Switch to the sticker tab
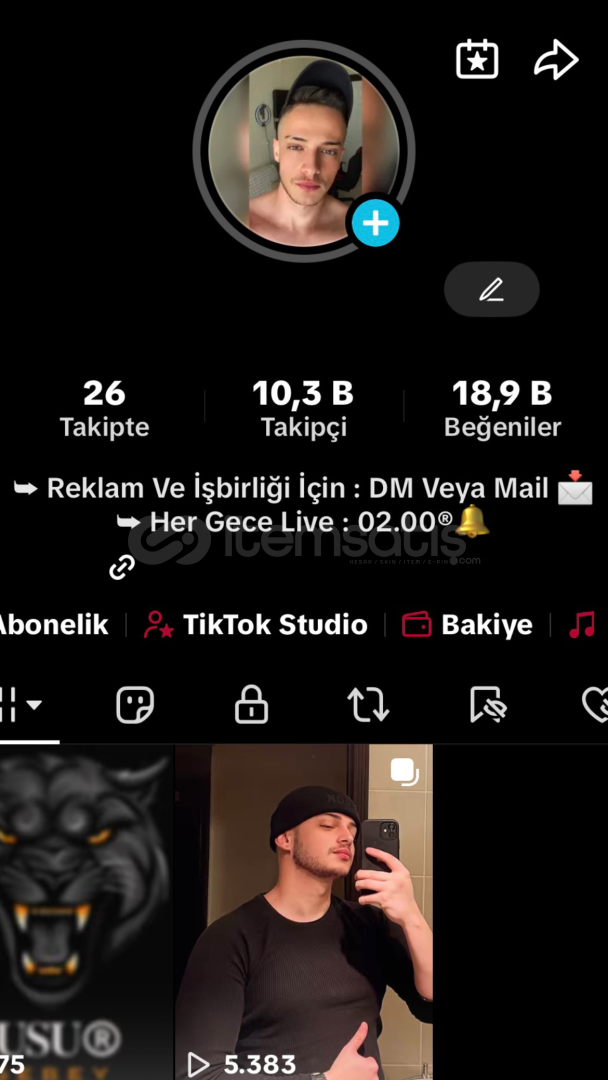The width and height of the screenshot is (608, 1080). click(x=135, y=705)
